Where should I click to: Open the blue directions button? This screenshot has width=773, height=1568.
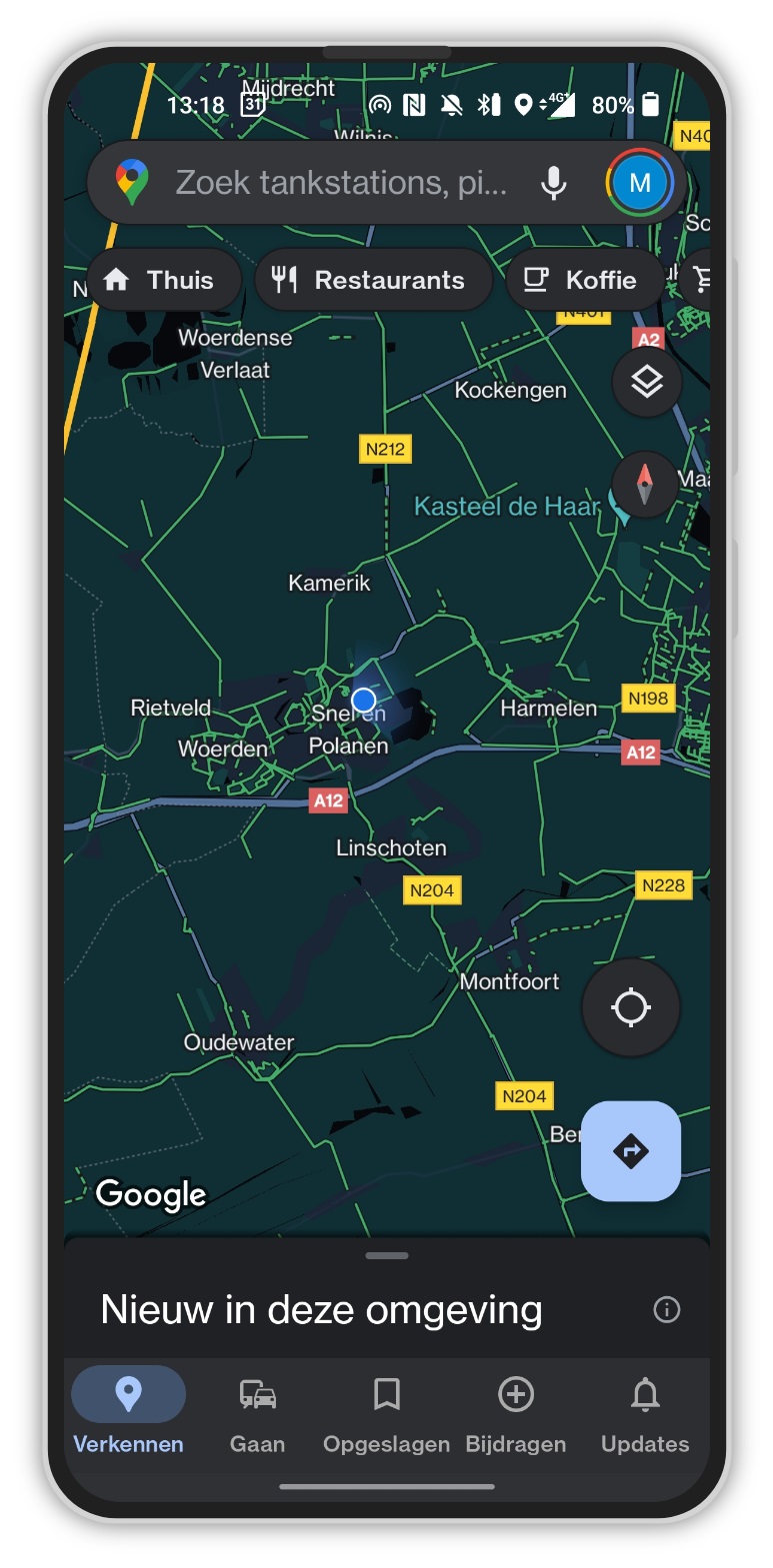(631, 1151)
